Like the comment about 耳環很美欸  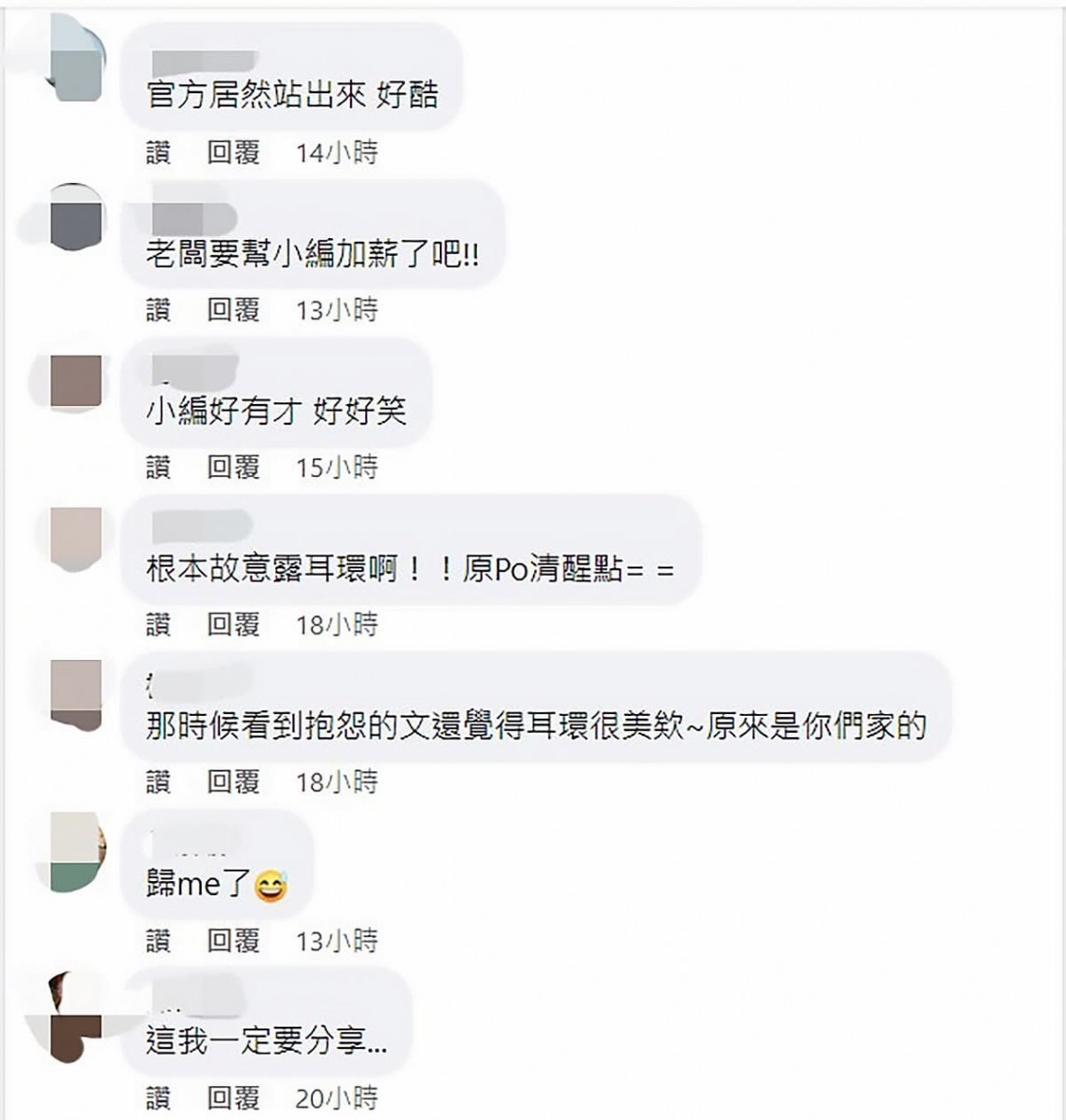159,781
